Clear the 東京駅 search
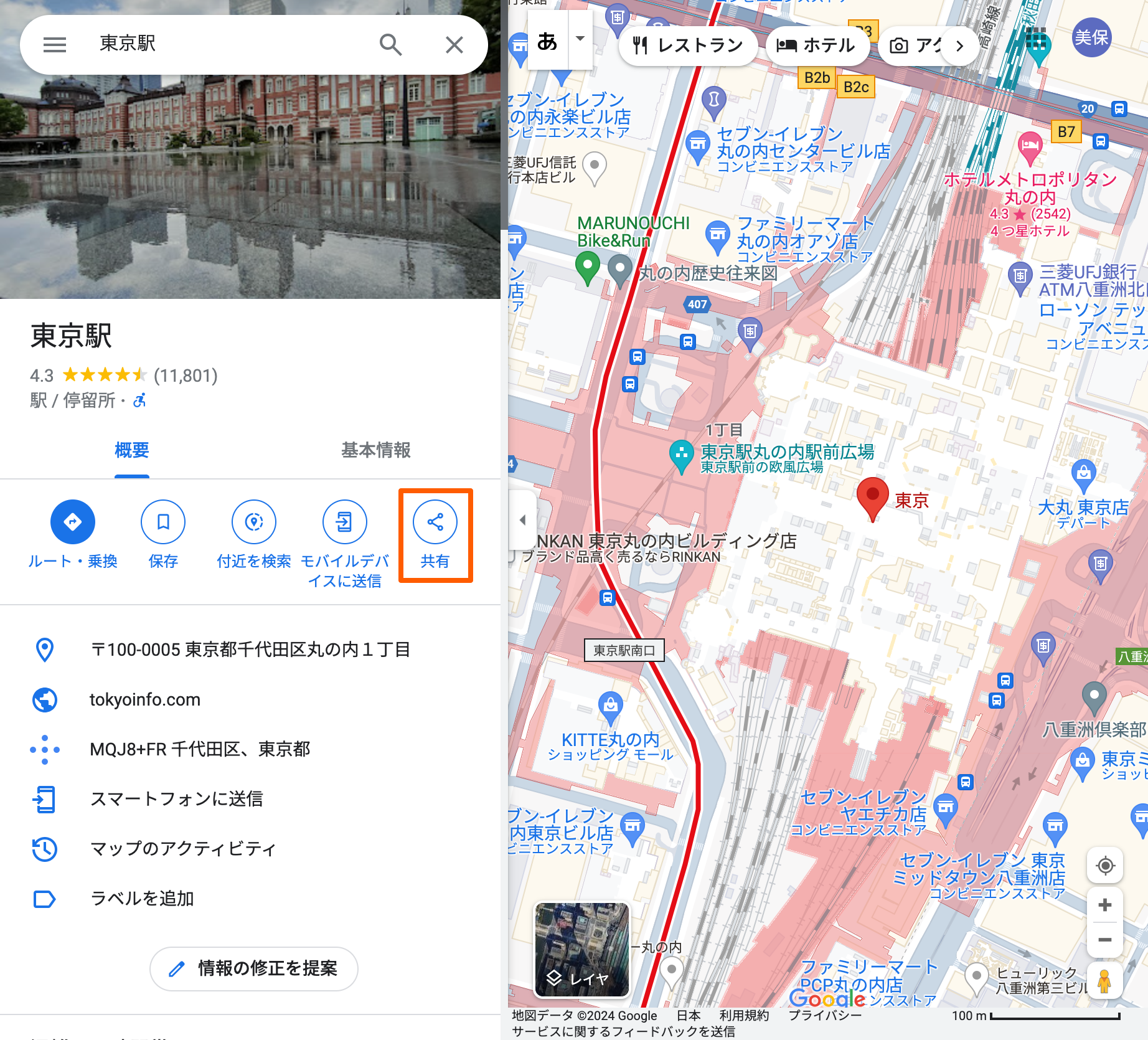 (454, 45)
